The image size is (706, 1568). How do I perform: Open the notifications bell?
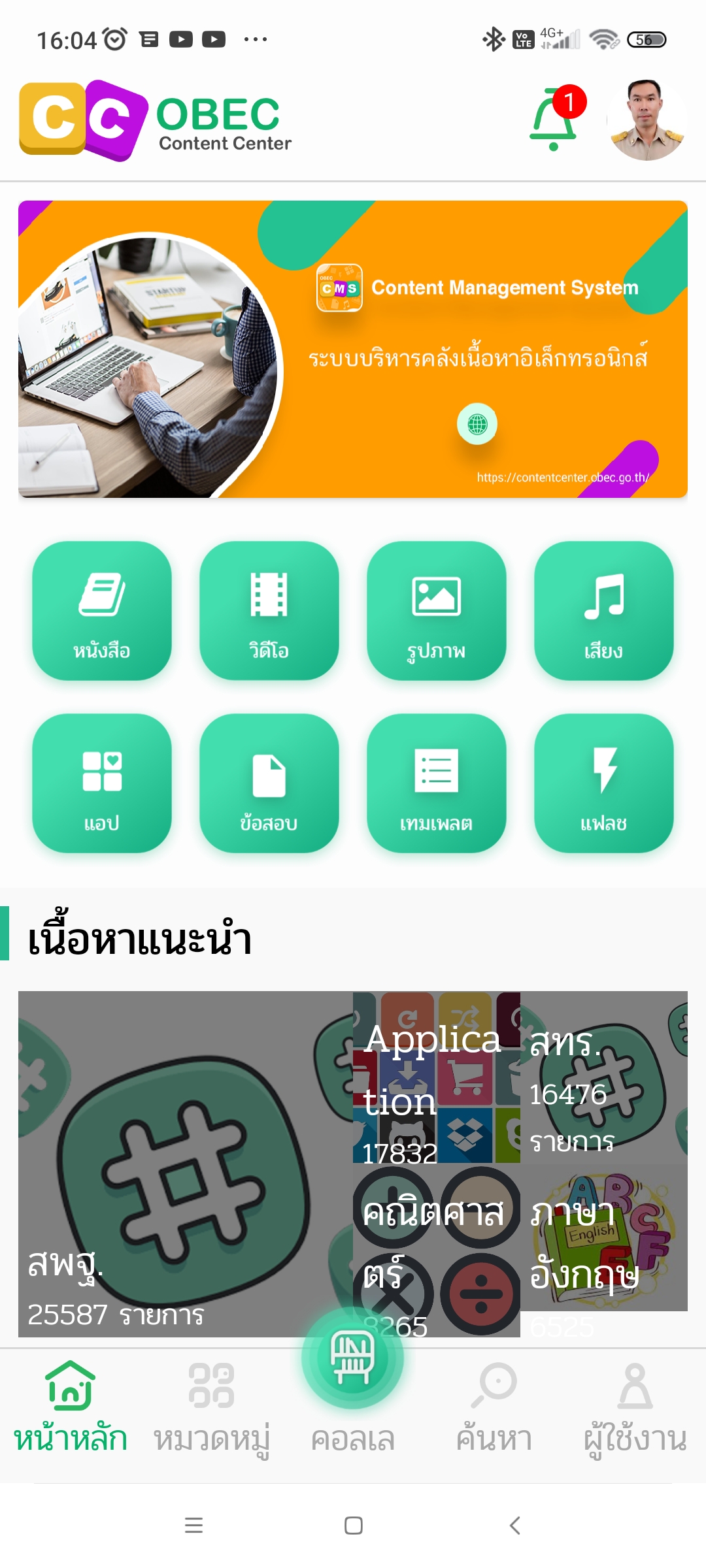[x=555, y=119]
